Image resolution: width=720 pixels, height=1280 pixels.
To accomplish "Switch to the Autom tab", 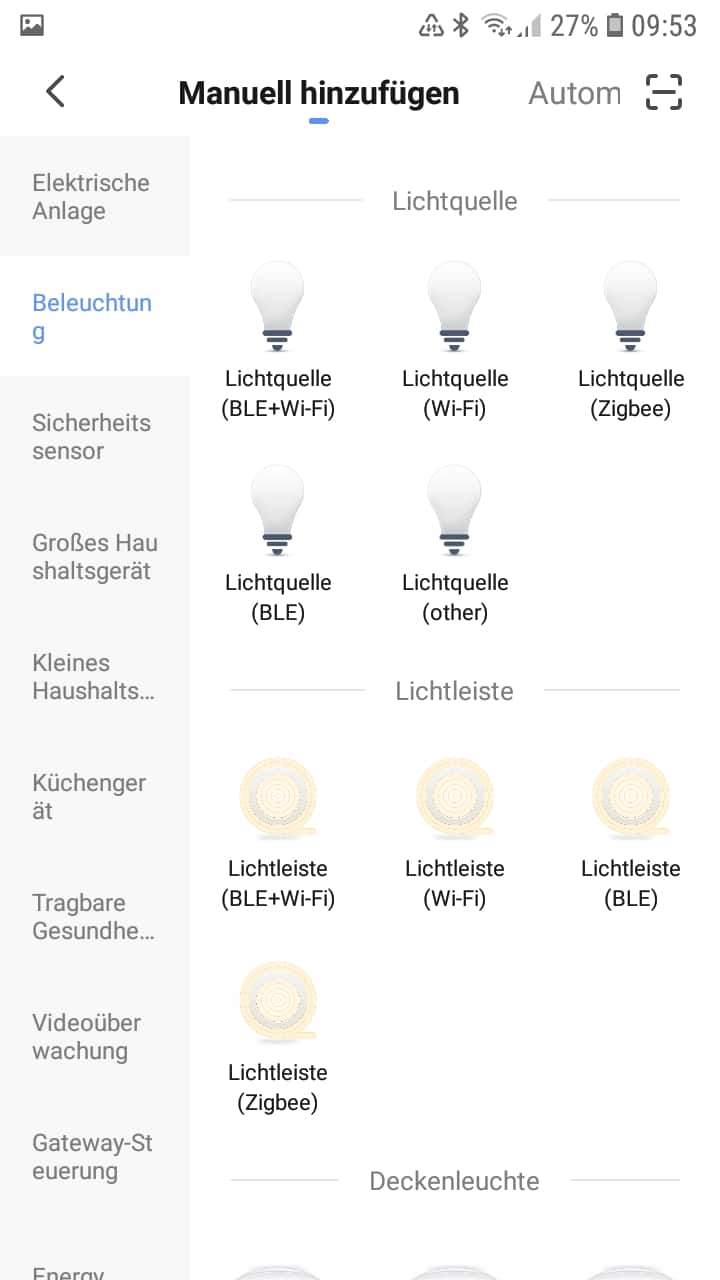I will (x=574, y=93).
